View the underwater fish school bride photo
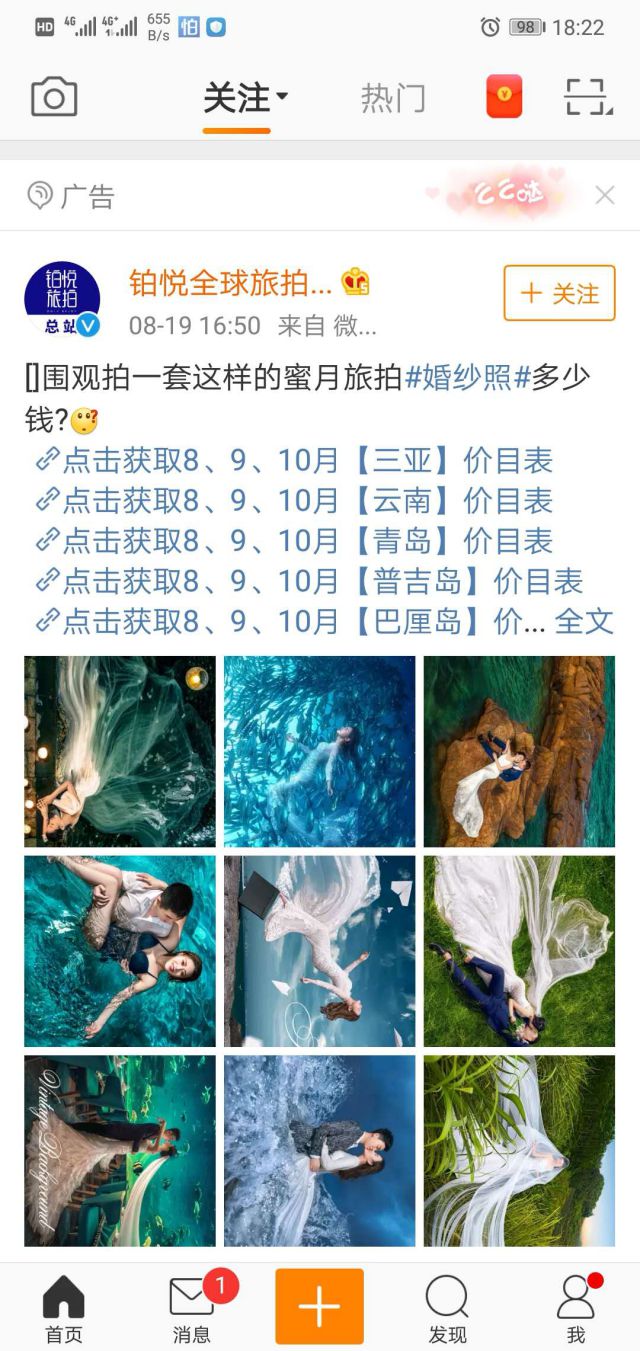This screenshot has width=640, height=1351. click(x=319, y=751)
